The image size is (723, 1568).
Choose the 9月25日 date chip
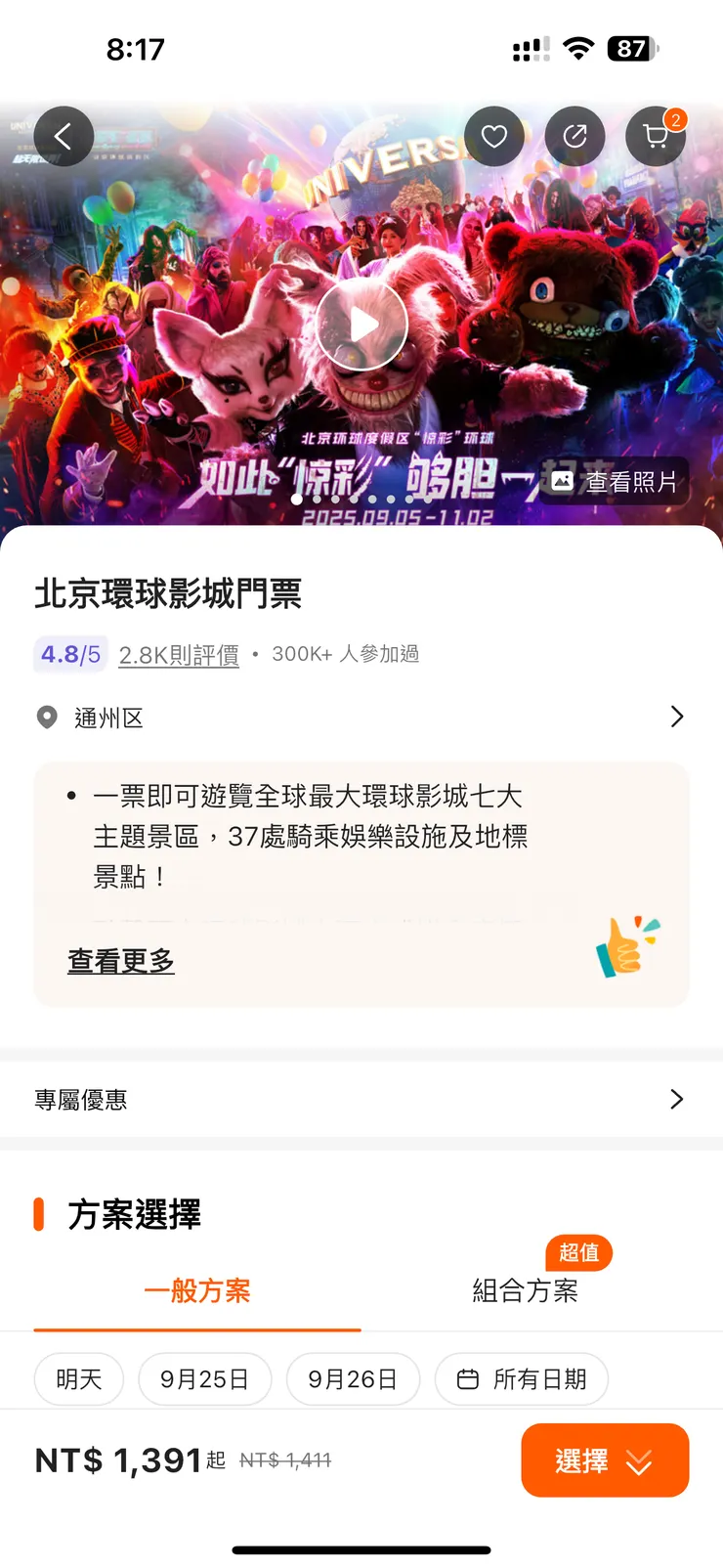tap(204, 1378)
